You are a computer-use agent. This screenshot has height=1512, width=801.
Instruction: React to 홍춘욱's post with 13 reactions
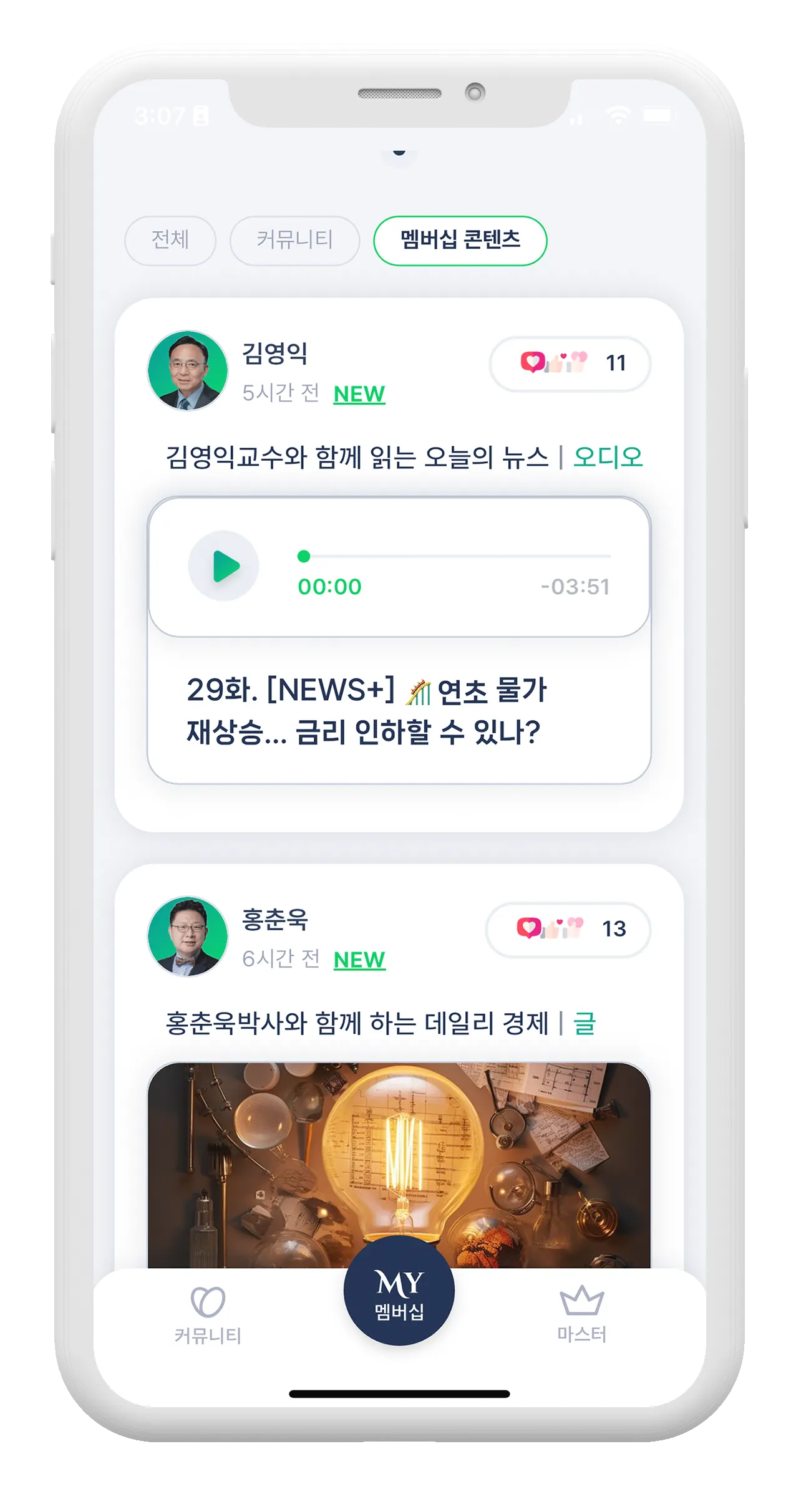click(567, 929)
